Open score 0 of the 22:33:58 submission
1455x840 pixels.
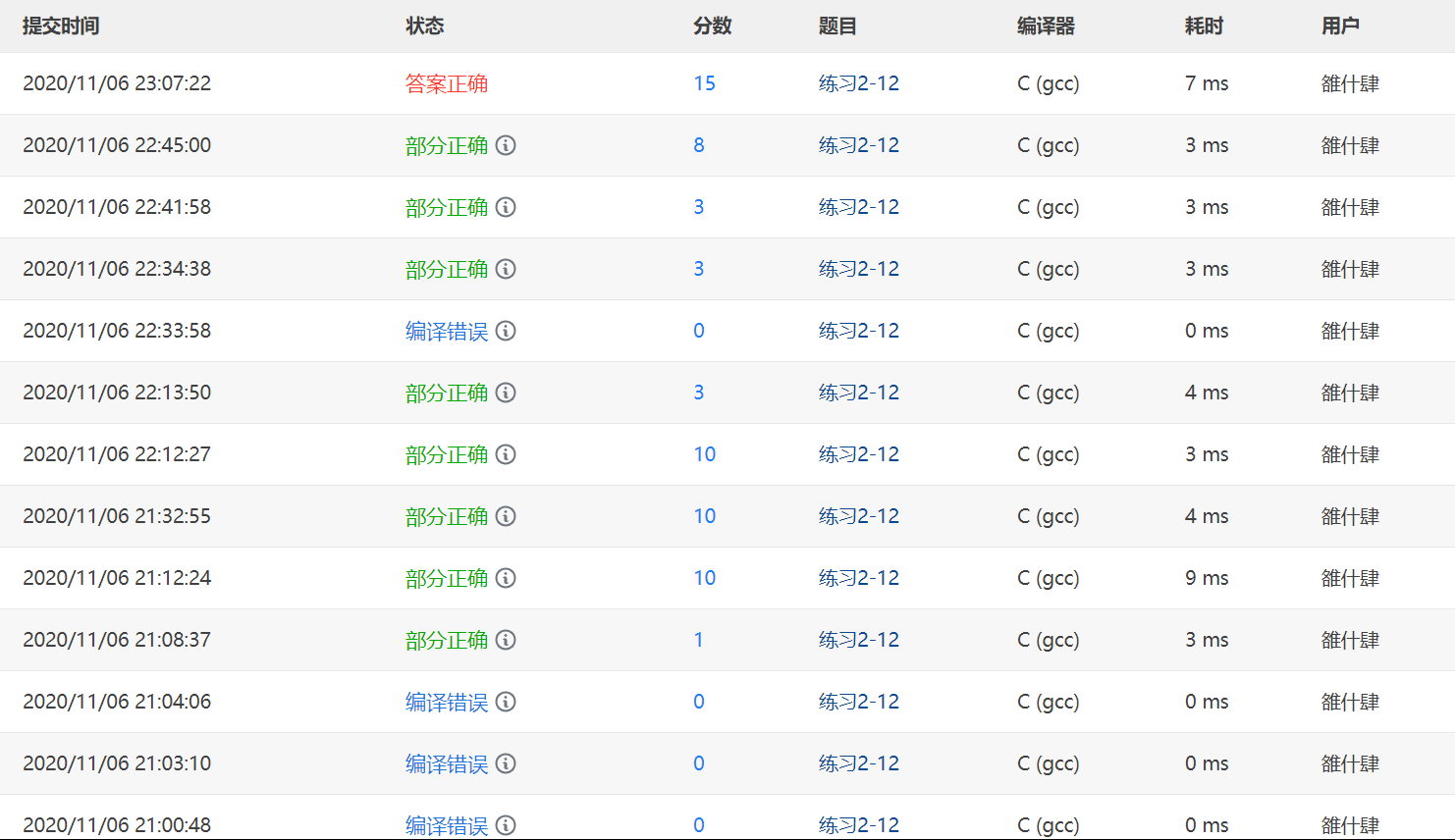click(698, 331)
